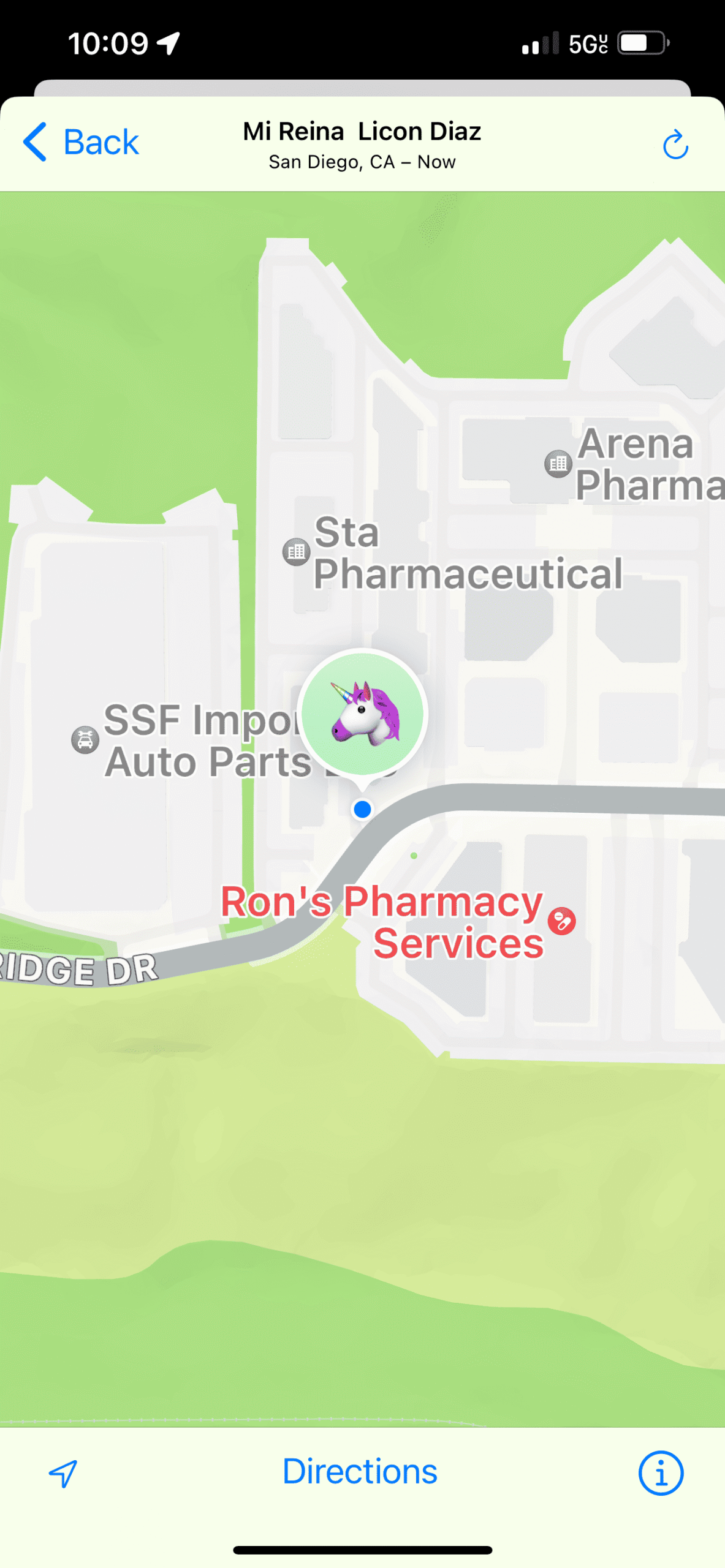Get Directions to this location

(360, 1471)
